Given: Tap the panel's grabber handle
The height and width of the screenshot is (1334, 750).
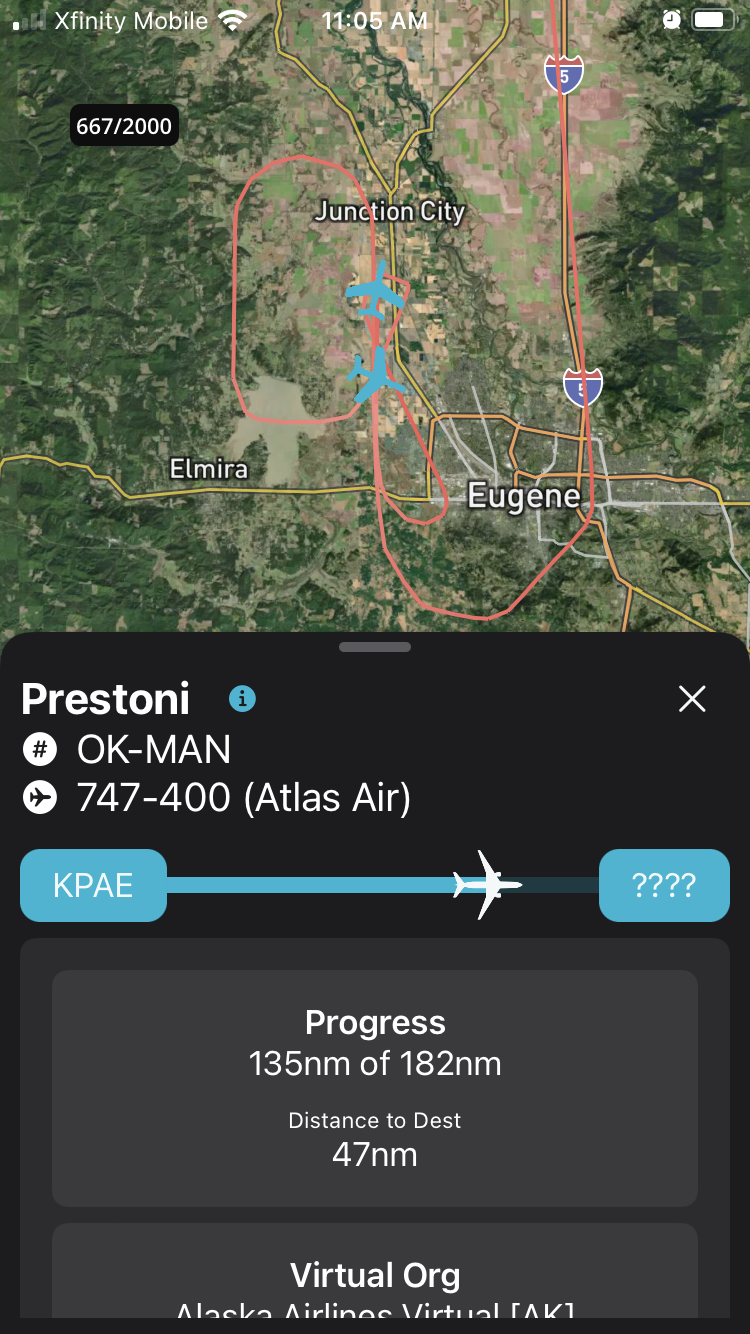Looking at the screenshot, I should coord(375,647).
